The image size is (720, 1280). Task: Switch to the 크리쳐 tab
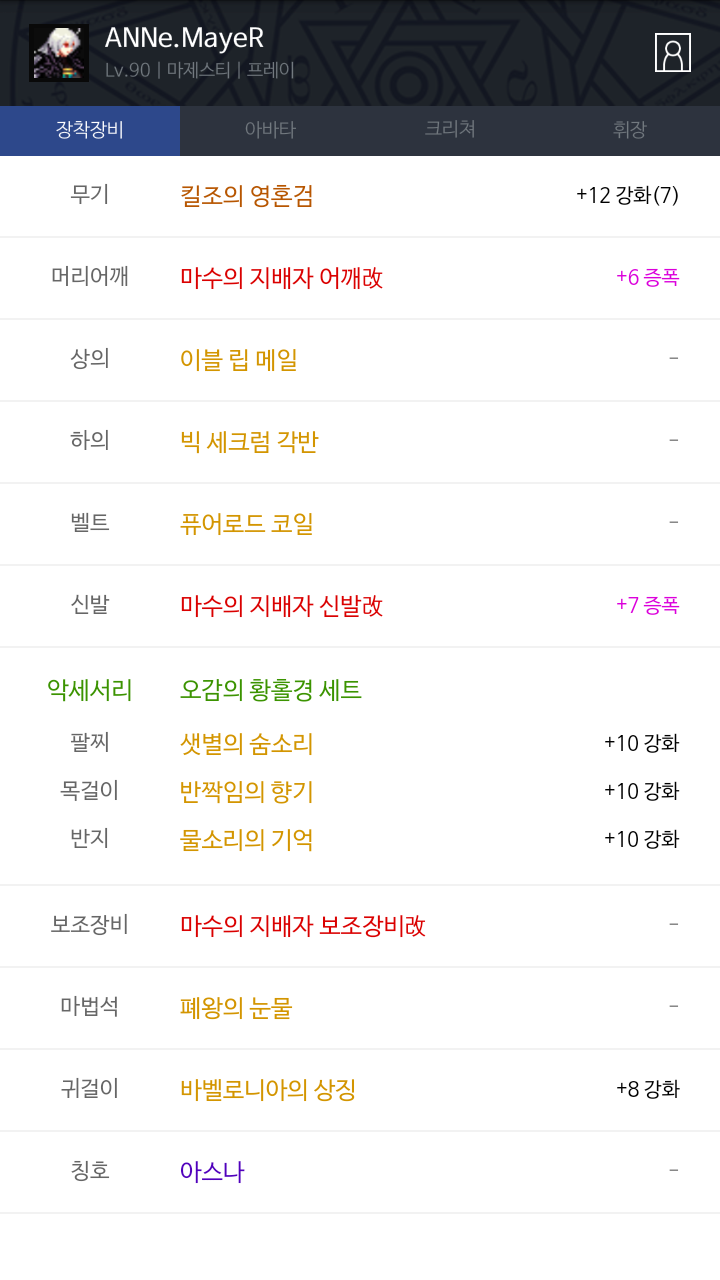tap(450, 130)
